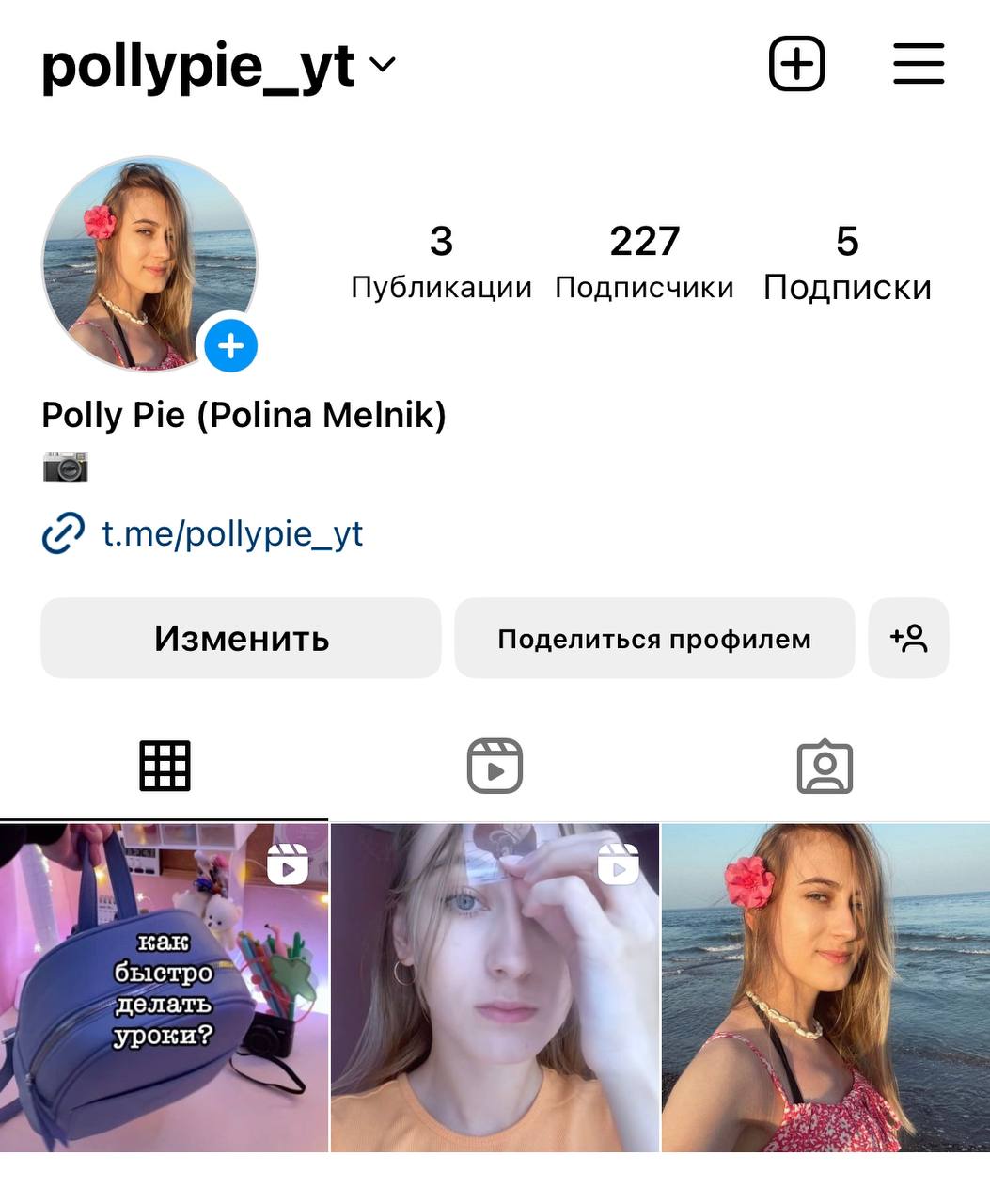Open the reel with orange top selfie
Viewport: 990px width, 1204px height.
point(495,988)
